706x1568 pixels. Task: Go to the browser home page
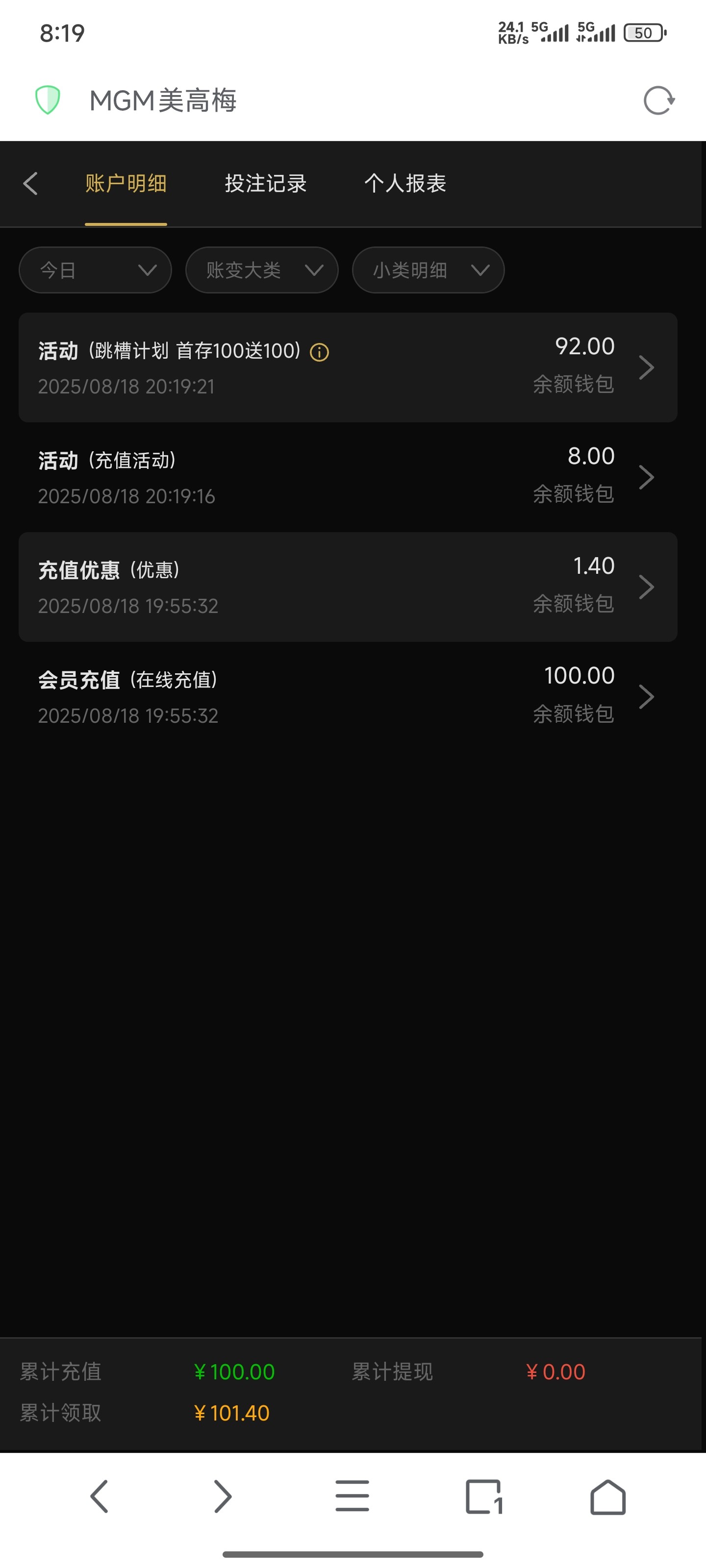(x=607, y=1496)
